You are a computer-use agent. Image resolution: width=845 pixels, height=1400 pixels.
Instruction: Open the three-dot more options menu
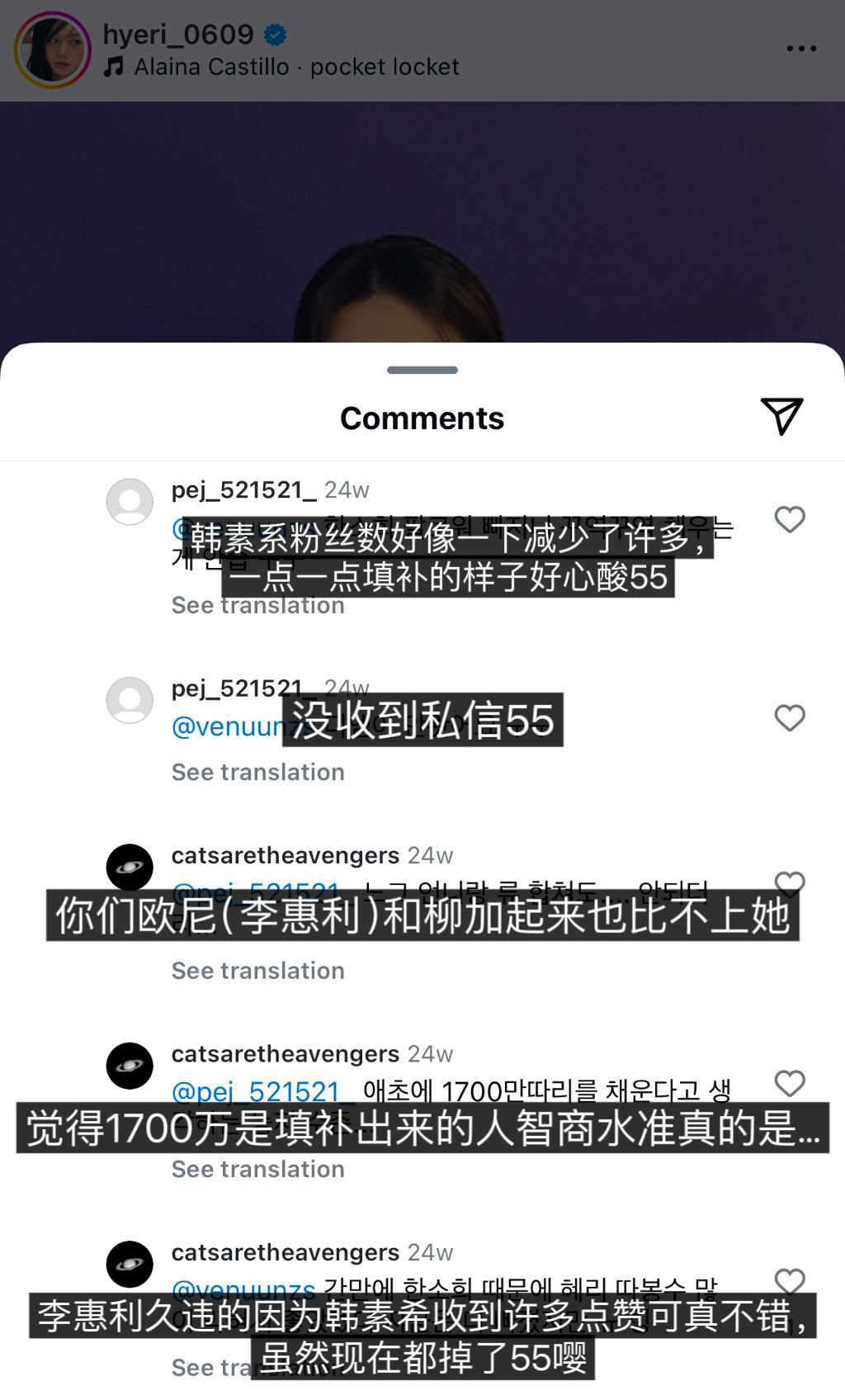[x=800, y=49]
